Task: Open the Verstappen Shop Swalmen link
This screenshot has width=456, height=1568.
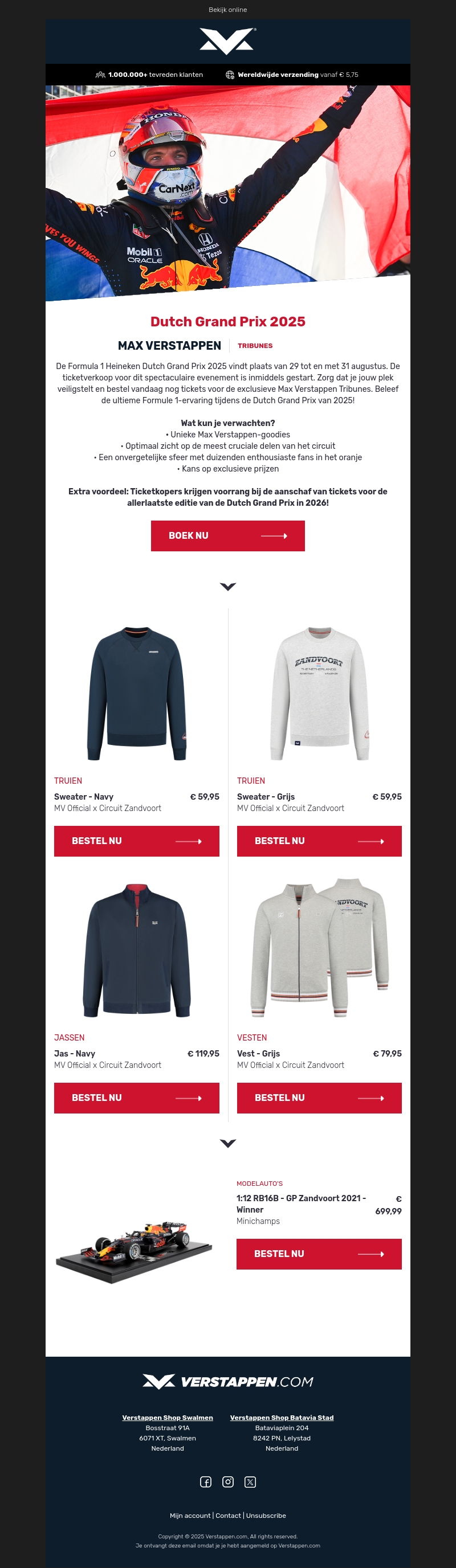Action: tap(168, 1417)
